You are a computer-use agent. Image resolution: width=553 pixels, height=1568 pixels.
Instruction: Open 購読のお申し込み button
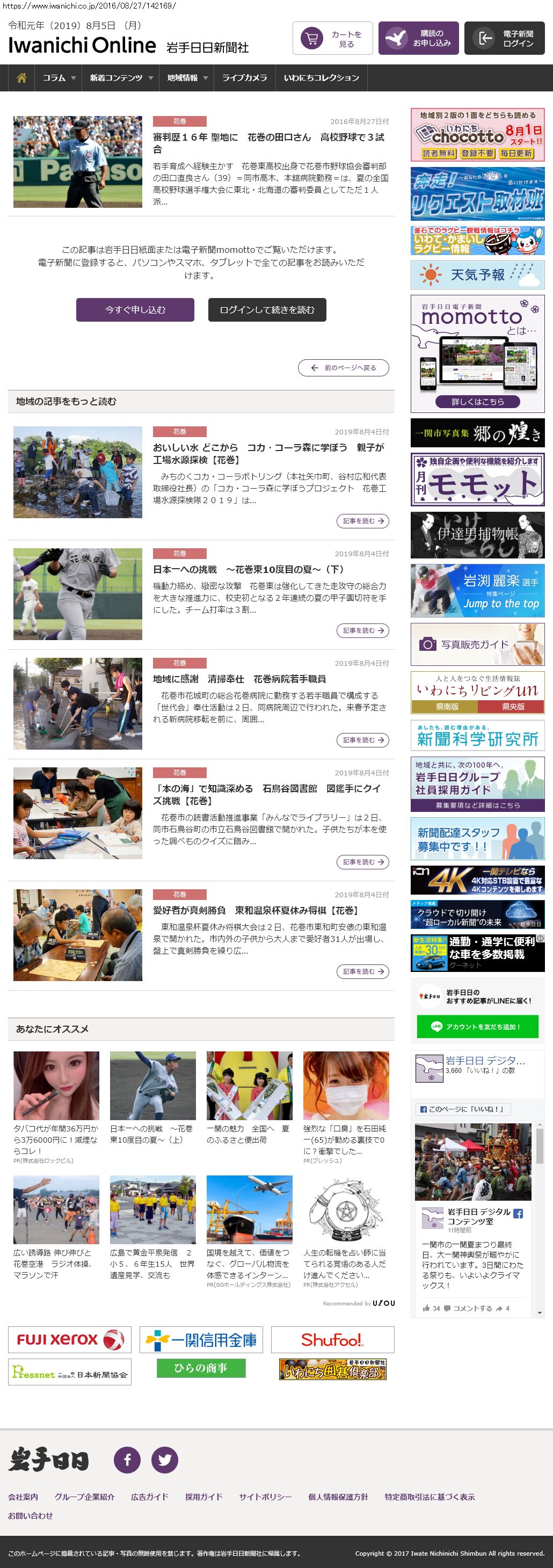(418, 38)
